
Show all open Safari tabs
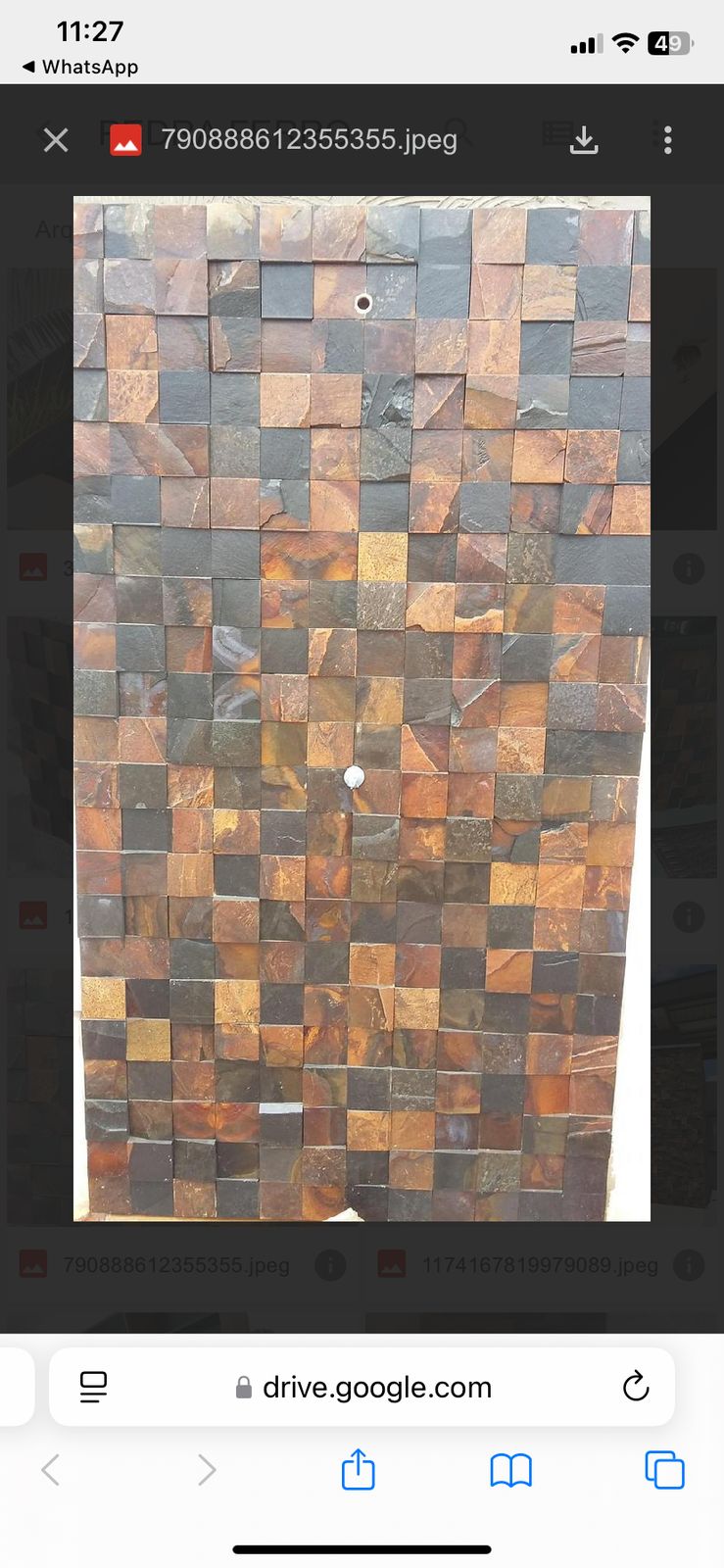point(664,1470)
